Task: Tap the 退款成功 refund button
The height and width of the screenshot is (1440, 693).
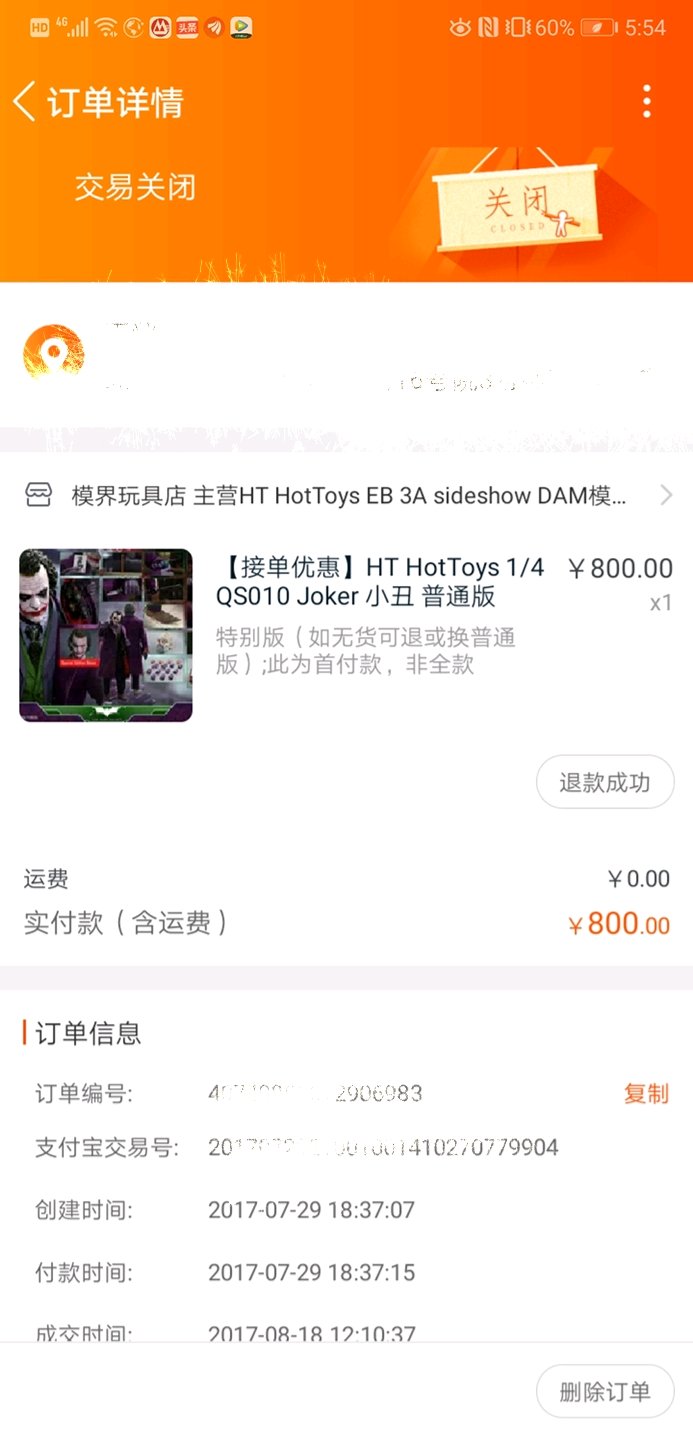Action: [x=605, y=782]
